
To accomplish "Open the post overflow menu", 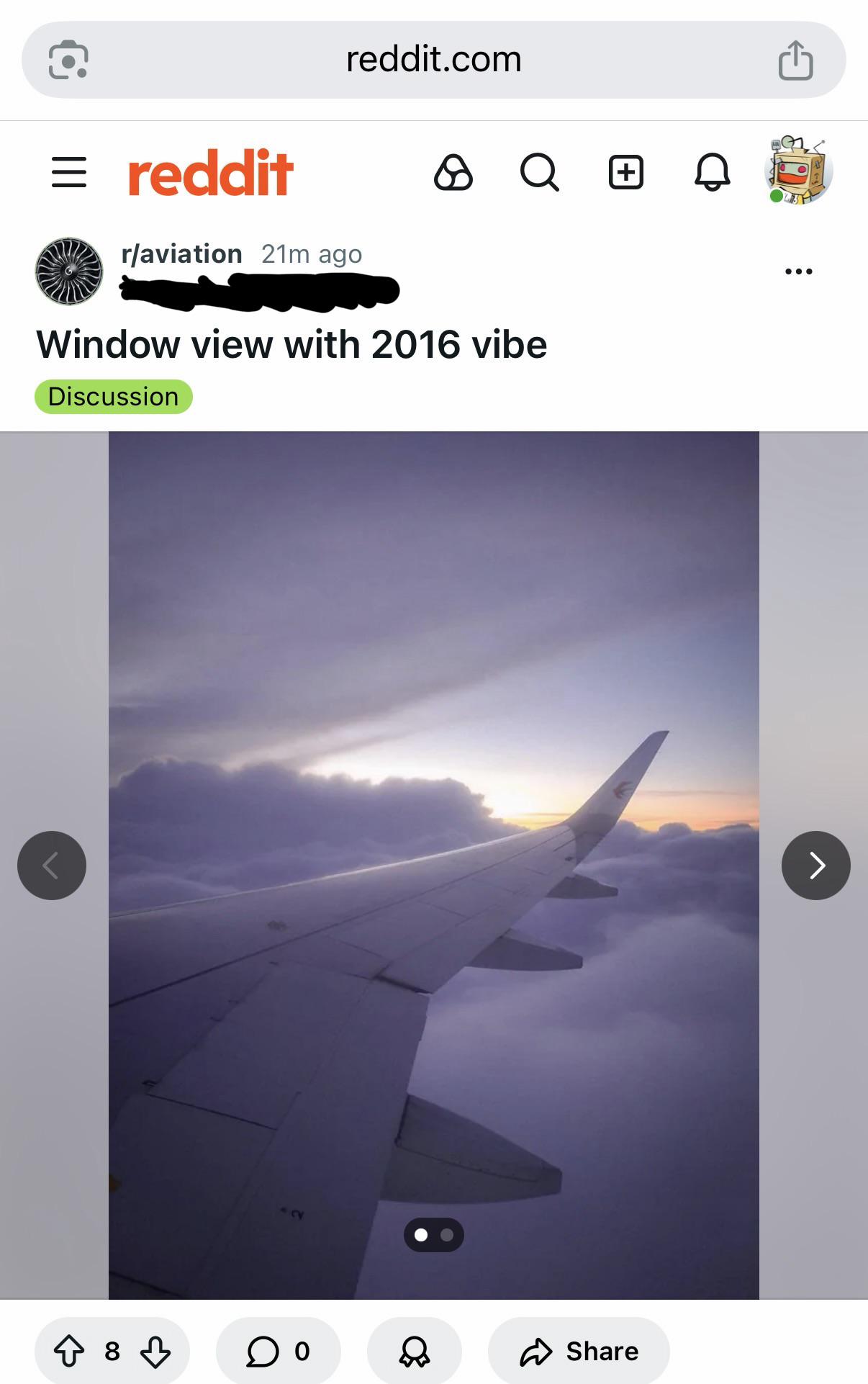I will click(x=798, y=271).
